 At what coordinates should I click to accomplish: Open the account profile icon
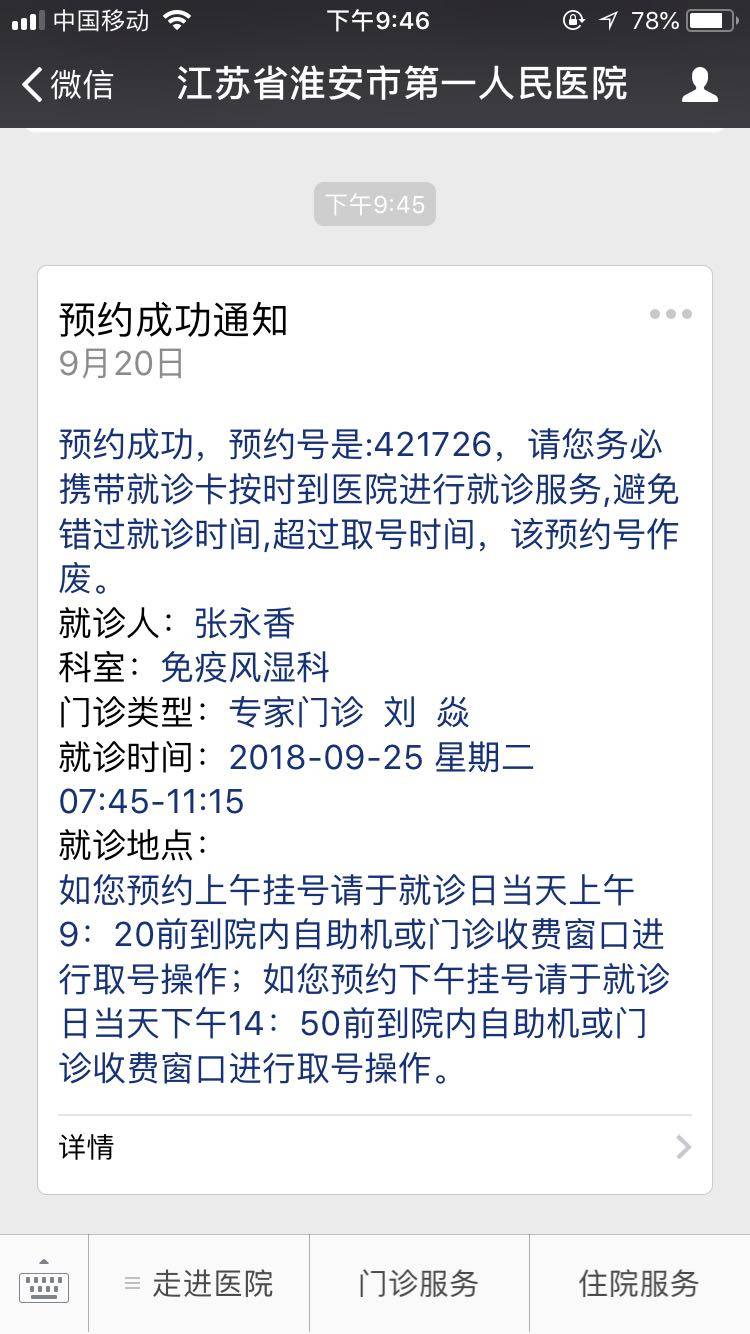coord(699,85)
